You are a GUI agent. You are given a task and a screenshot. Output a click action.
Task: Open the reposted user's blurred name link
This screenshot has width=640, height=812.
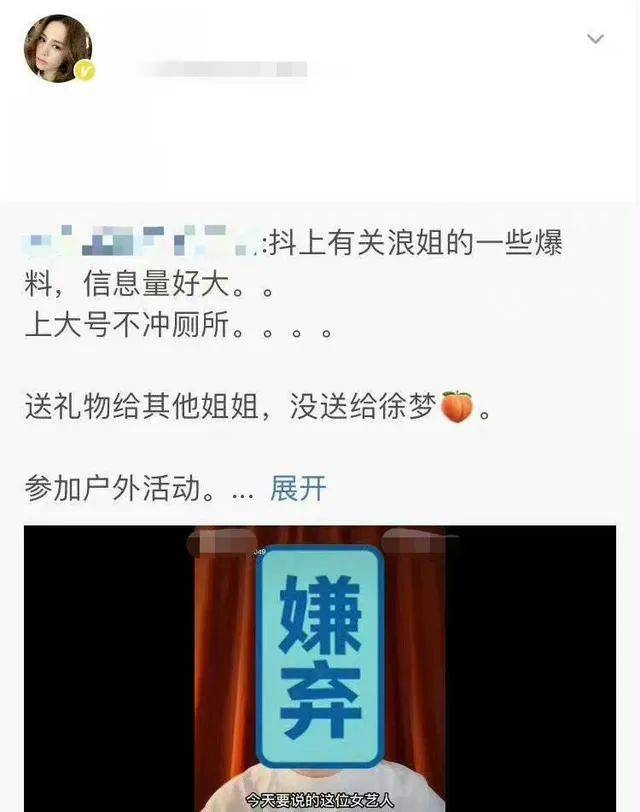[140, 243]
